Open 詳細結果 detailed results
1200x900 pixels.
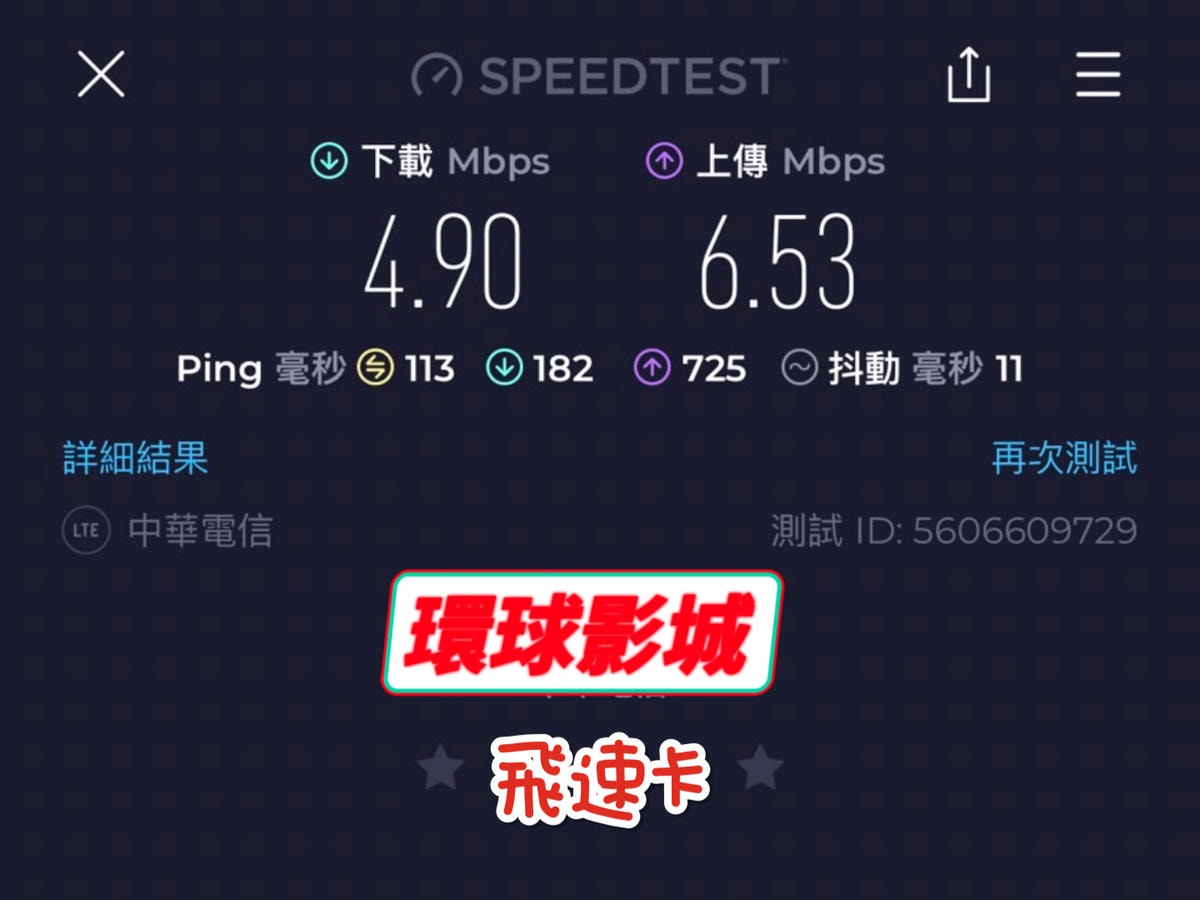point(135,458)
